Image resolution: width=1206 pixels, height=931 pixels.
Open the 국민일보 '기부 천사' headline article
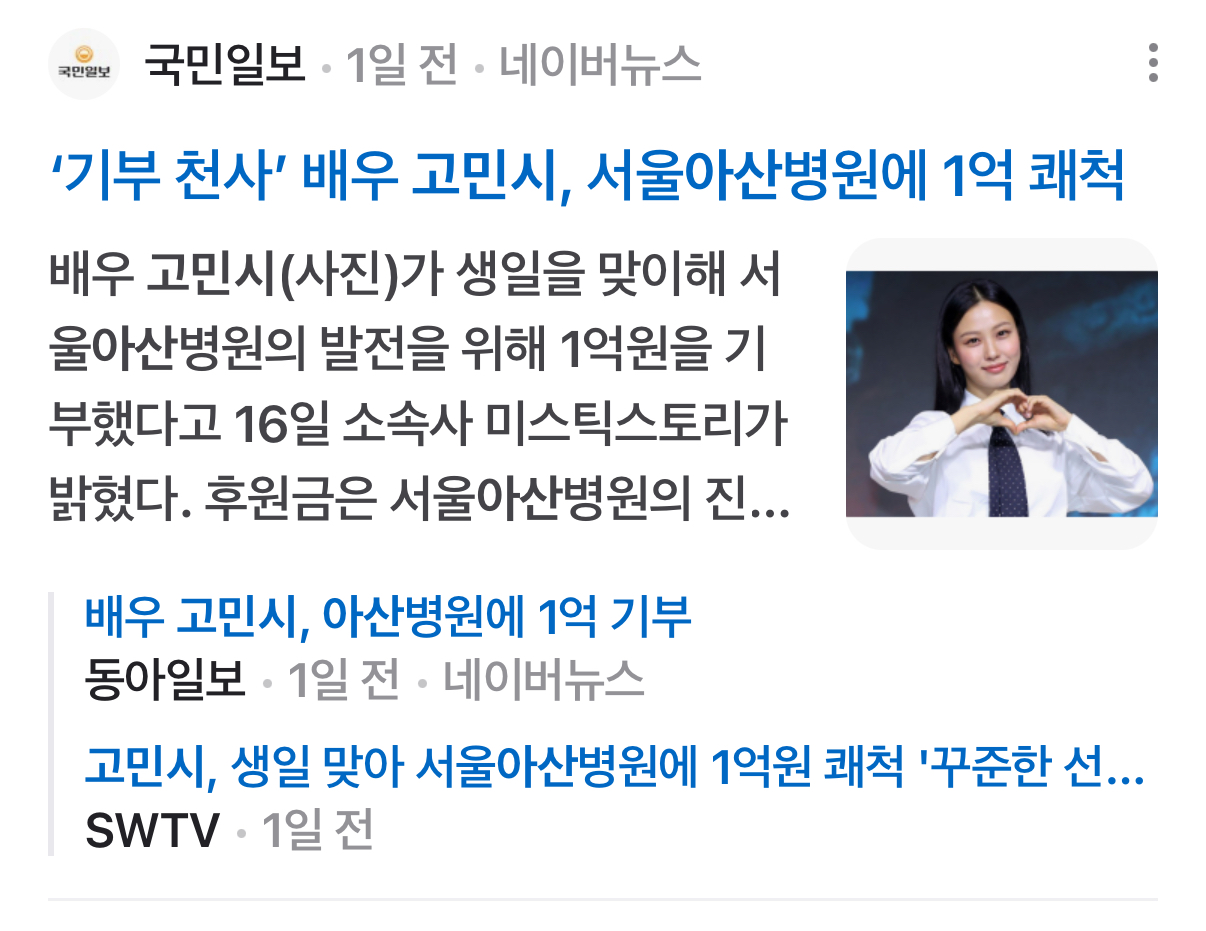(x=588, y=179)
